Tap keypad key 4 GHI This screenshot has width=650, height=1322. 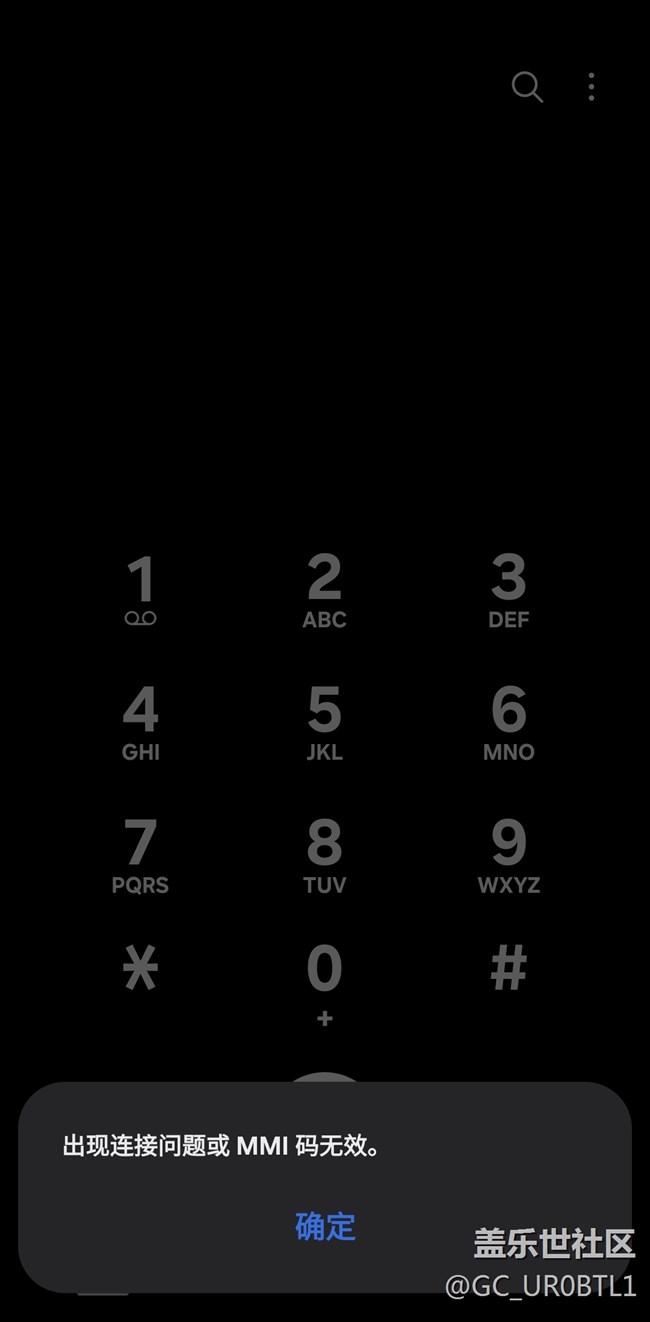(x=141, y=722)
